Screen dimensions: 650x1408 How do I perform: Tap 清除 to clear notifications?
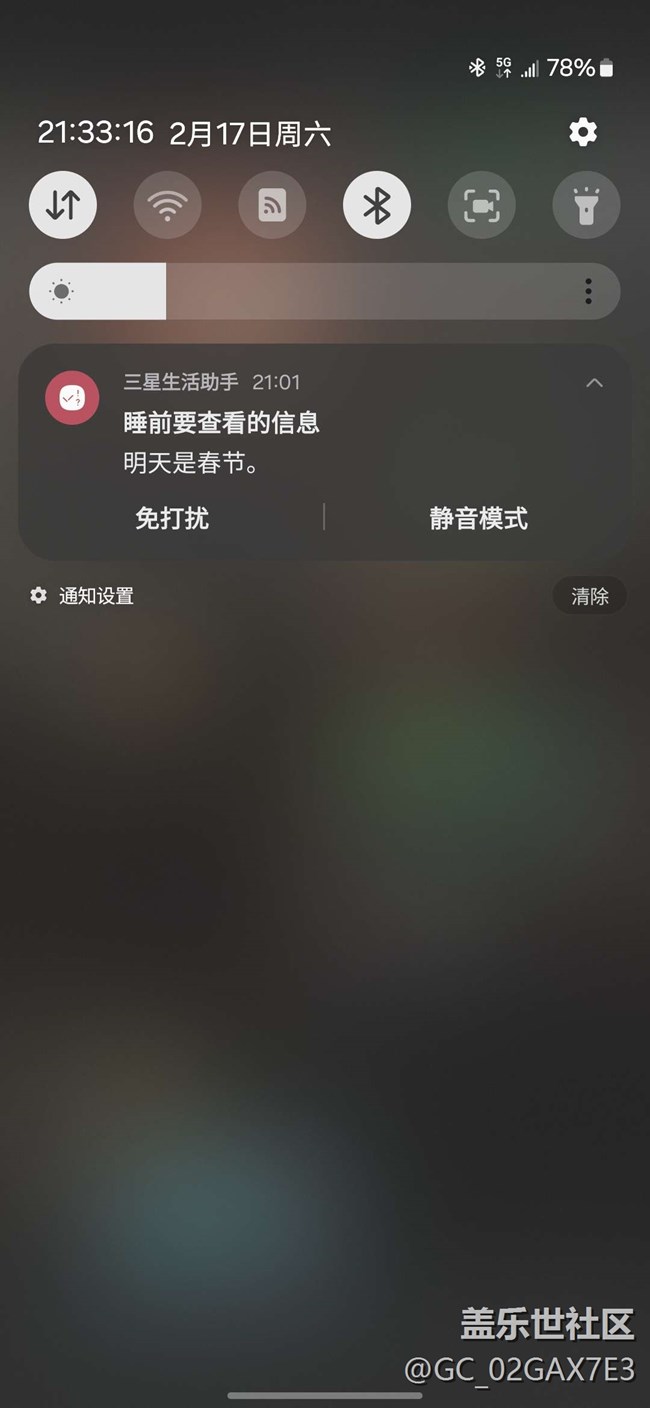point(590,596)
